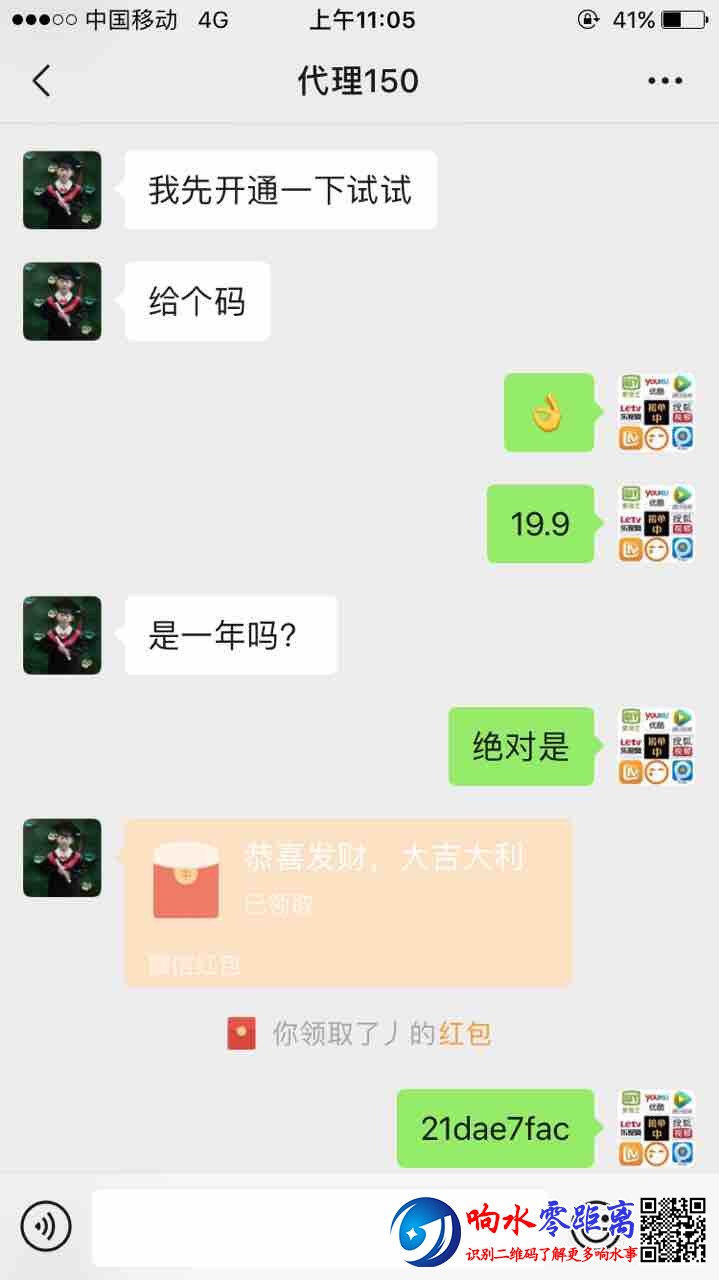
Task: Open own avatar beside 19.9 message
Action: (x=656, y=523)
